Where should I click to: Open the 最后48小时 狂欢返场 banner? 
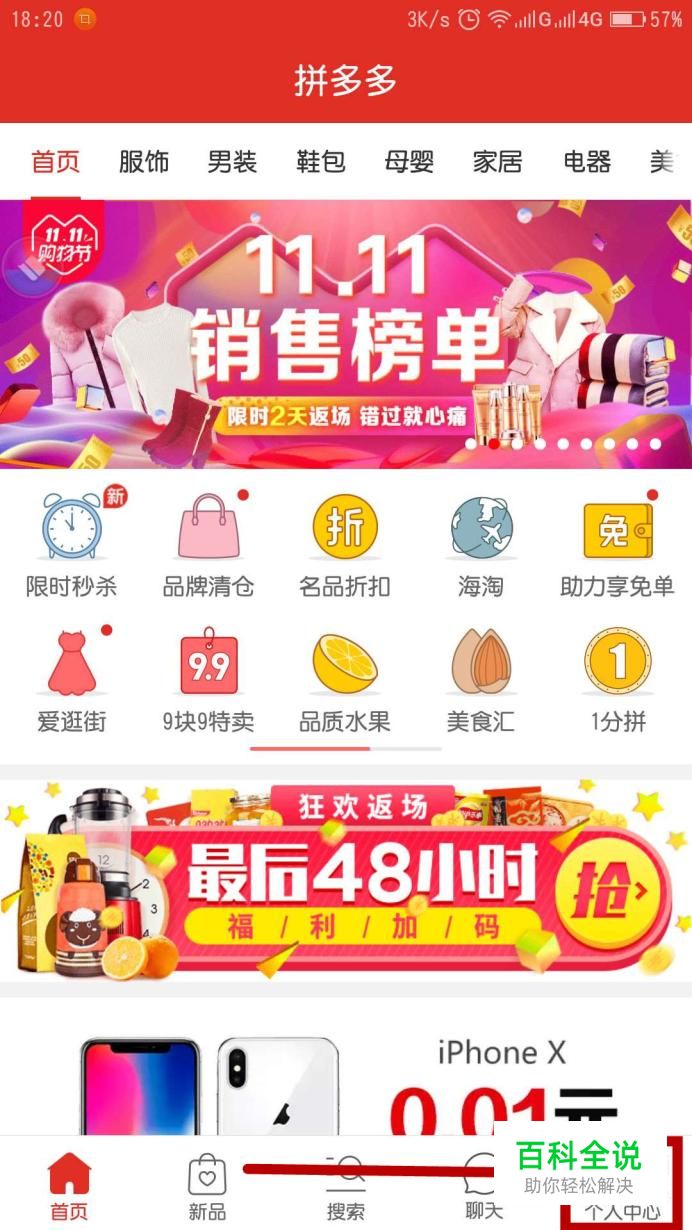(346, 878)
